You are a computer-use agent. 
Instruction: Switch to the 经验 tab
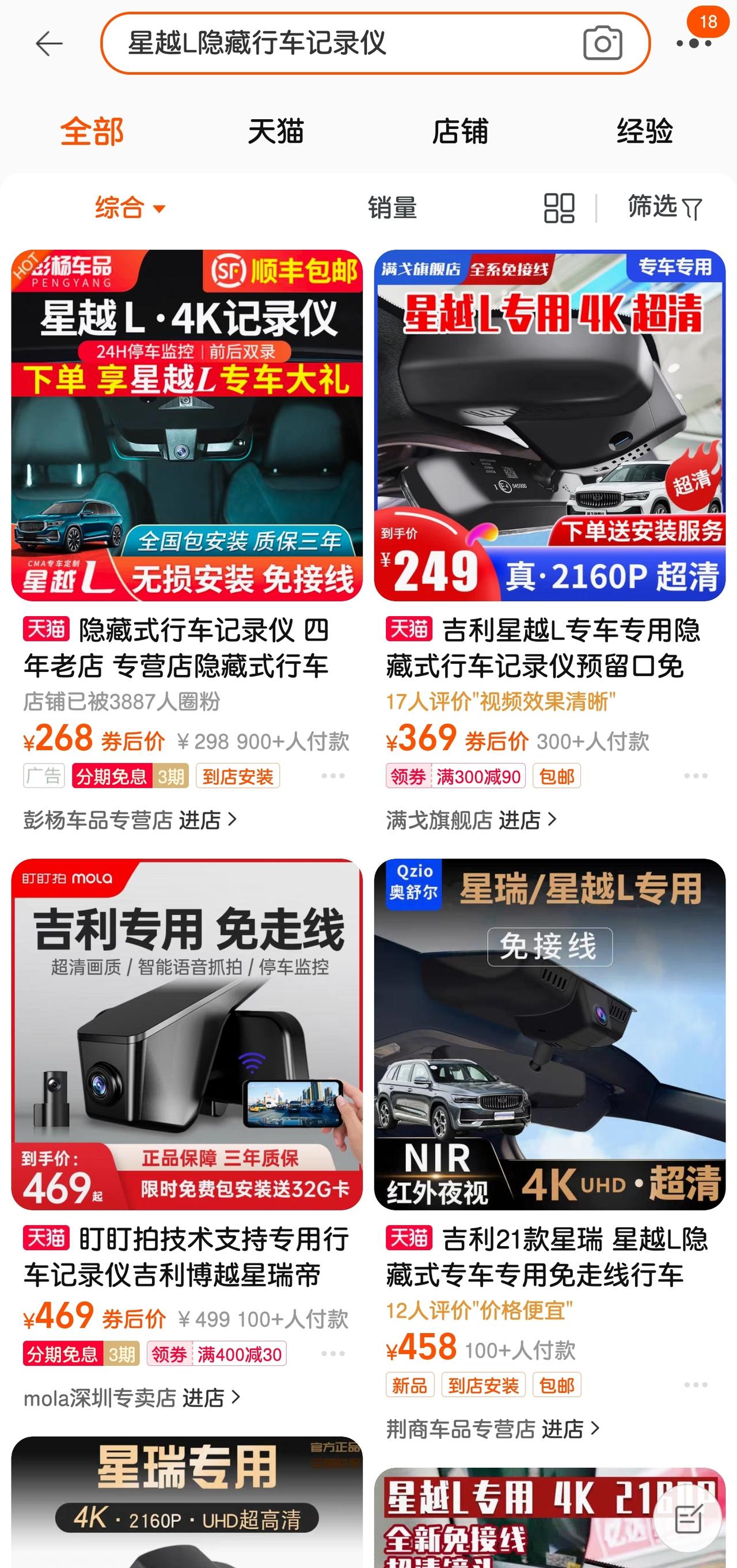pos(644,131)
